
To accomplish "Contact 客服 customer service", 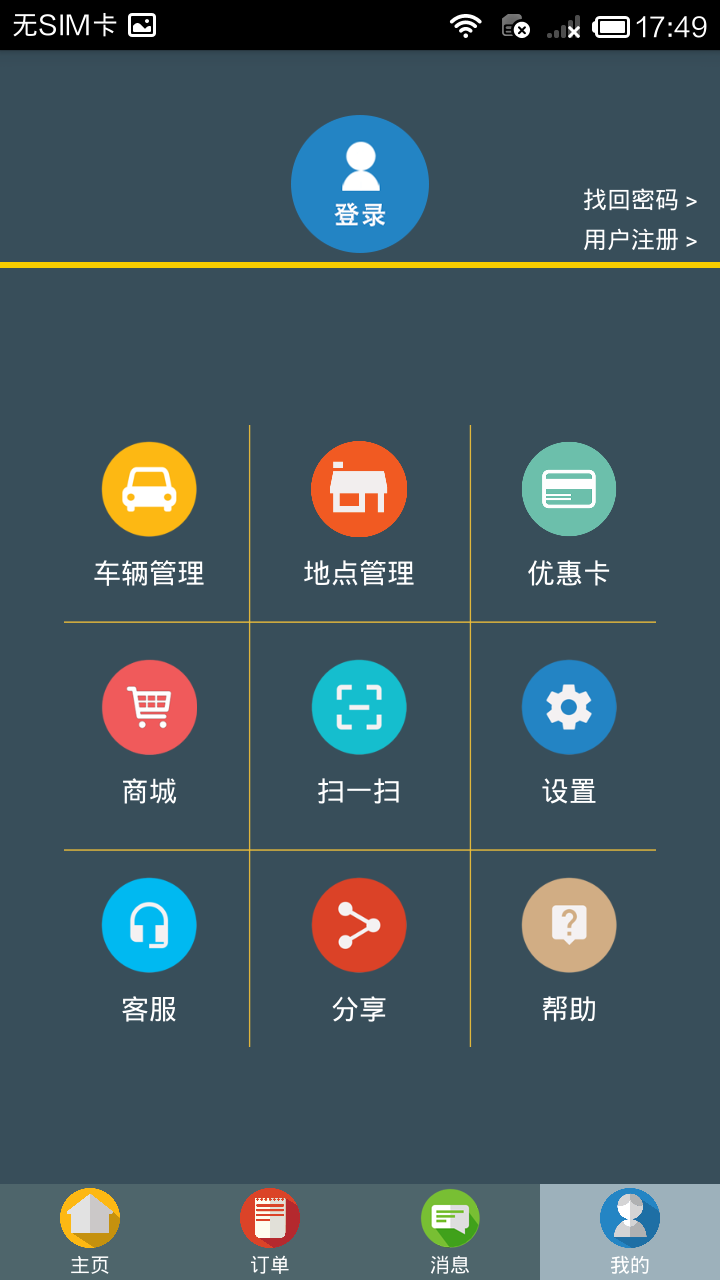I will pyautogui.click(x=149, y=926).
